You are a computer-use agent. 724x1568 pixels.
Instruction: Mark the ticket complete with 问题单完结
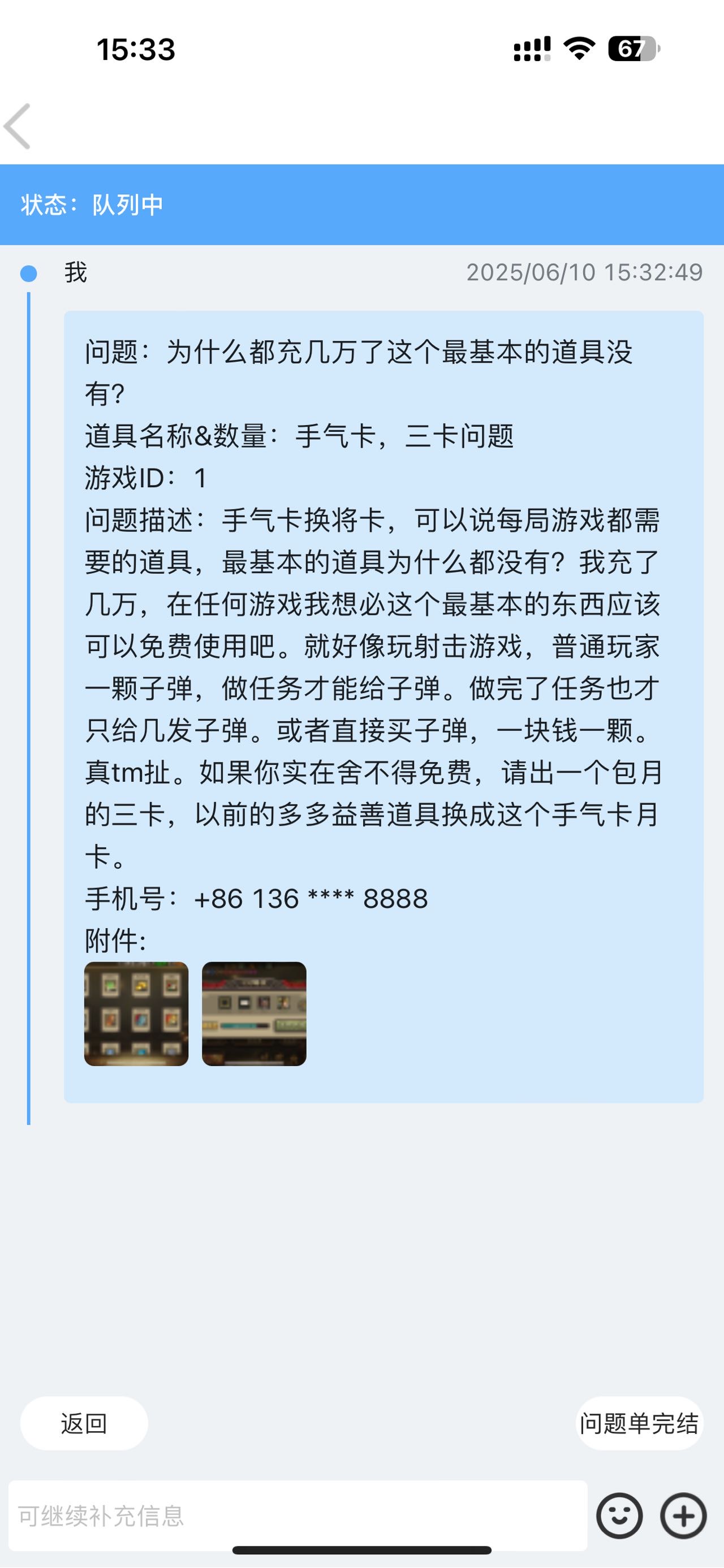(x=639, y=1423)
